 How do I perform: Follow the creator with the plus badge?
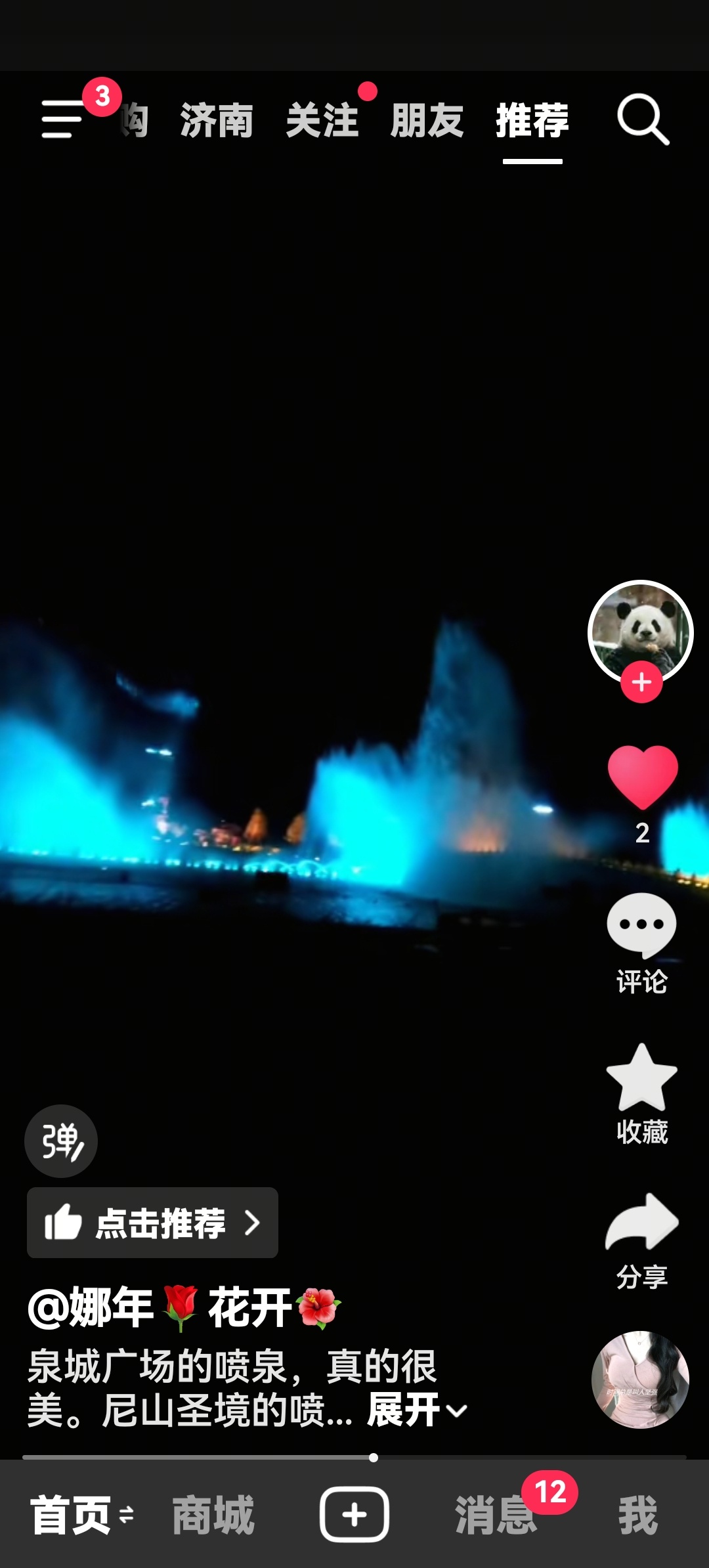coord(641,683)
